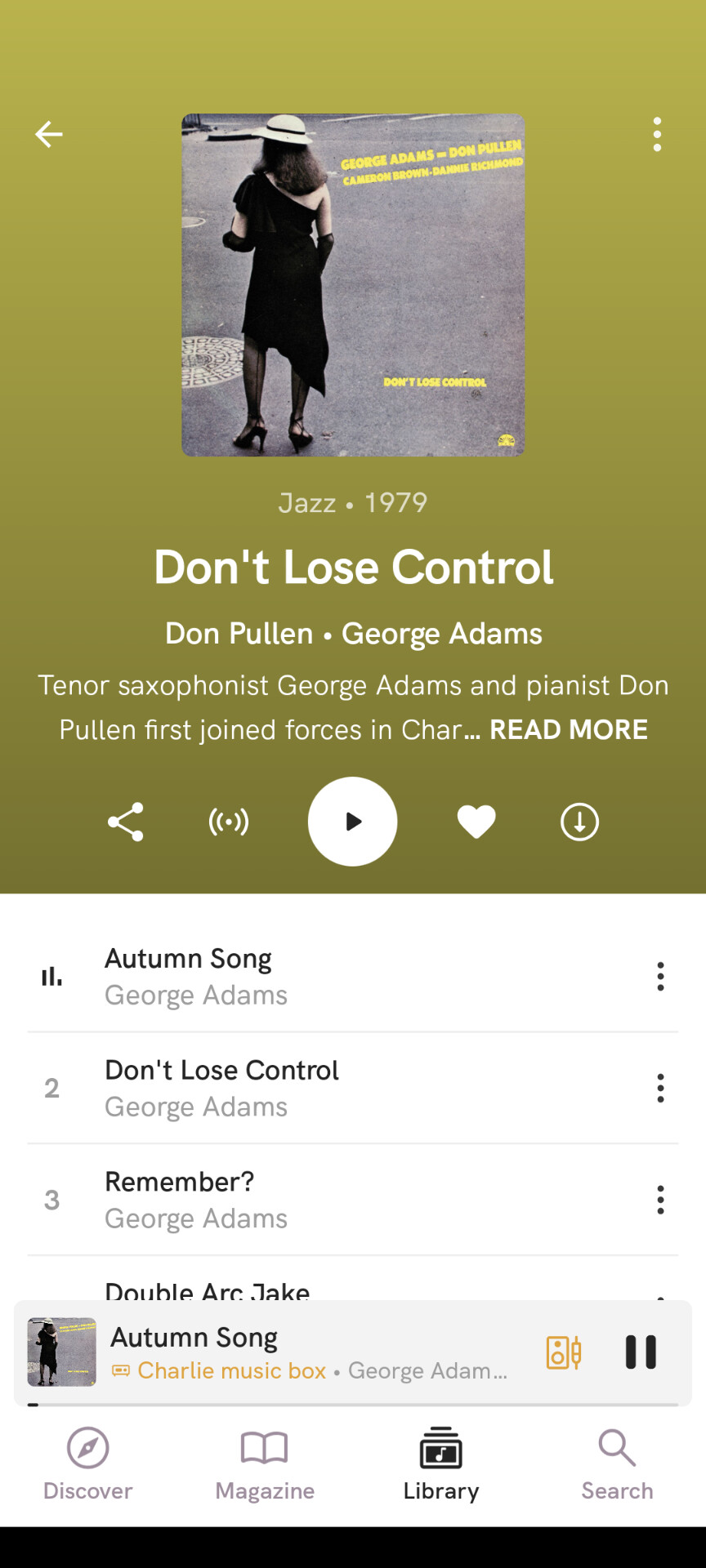
Task: Play the Don't Lose Control album
Action: coord(352,822)
